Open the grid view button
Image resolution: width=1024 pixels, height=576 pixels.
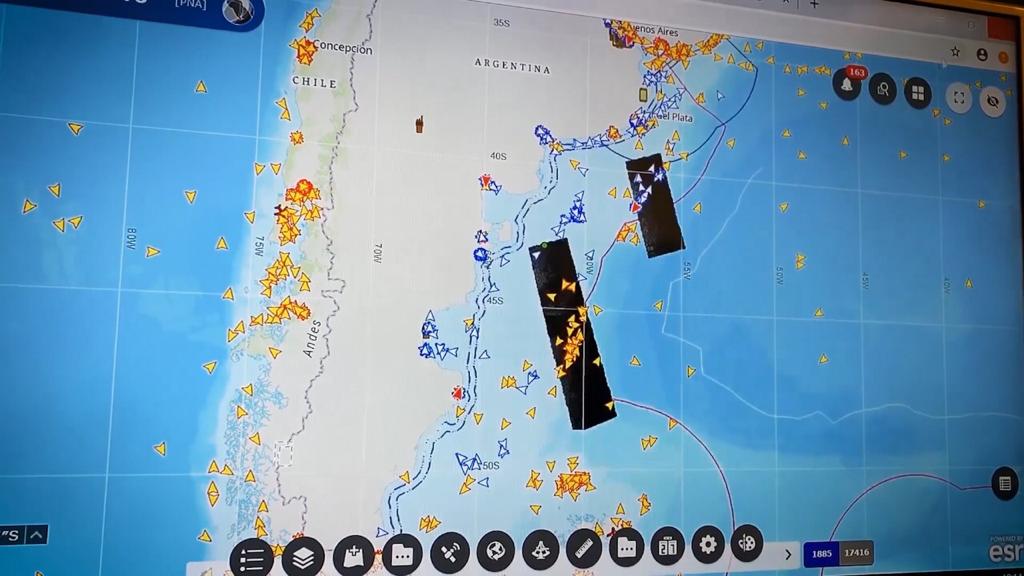pos(917,94)
